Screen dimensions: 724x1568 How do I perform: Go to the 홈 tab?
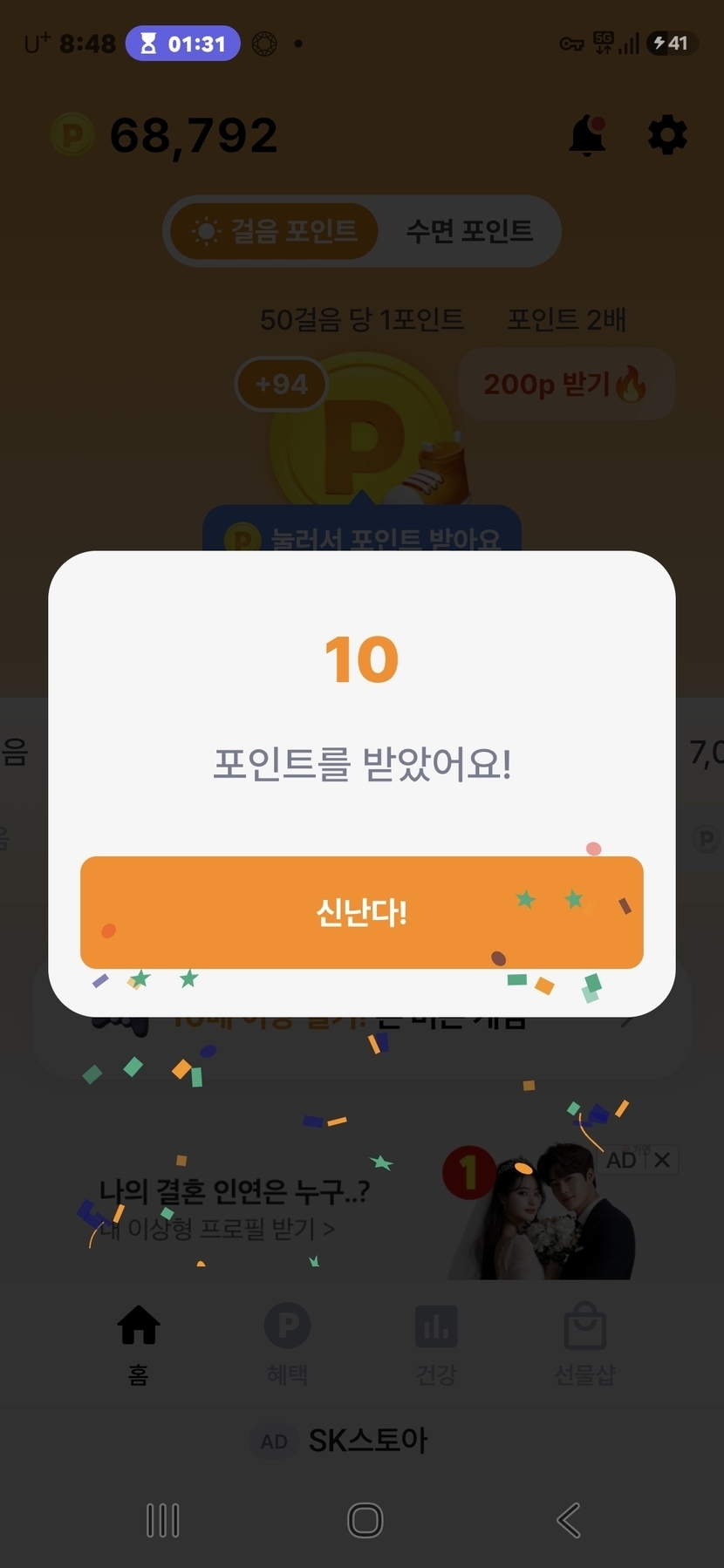pyautogui.click(x=139, y=1341)
